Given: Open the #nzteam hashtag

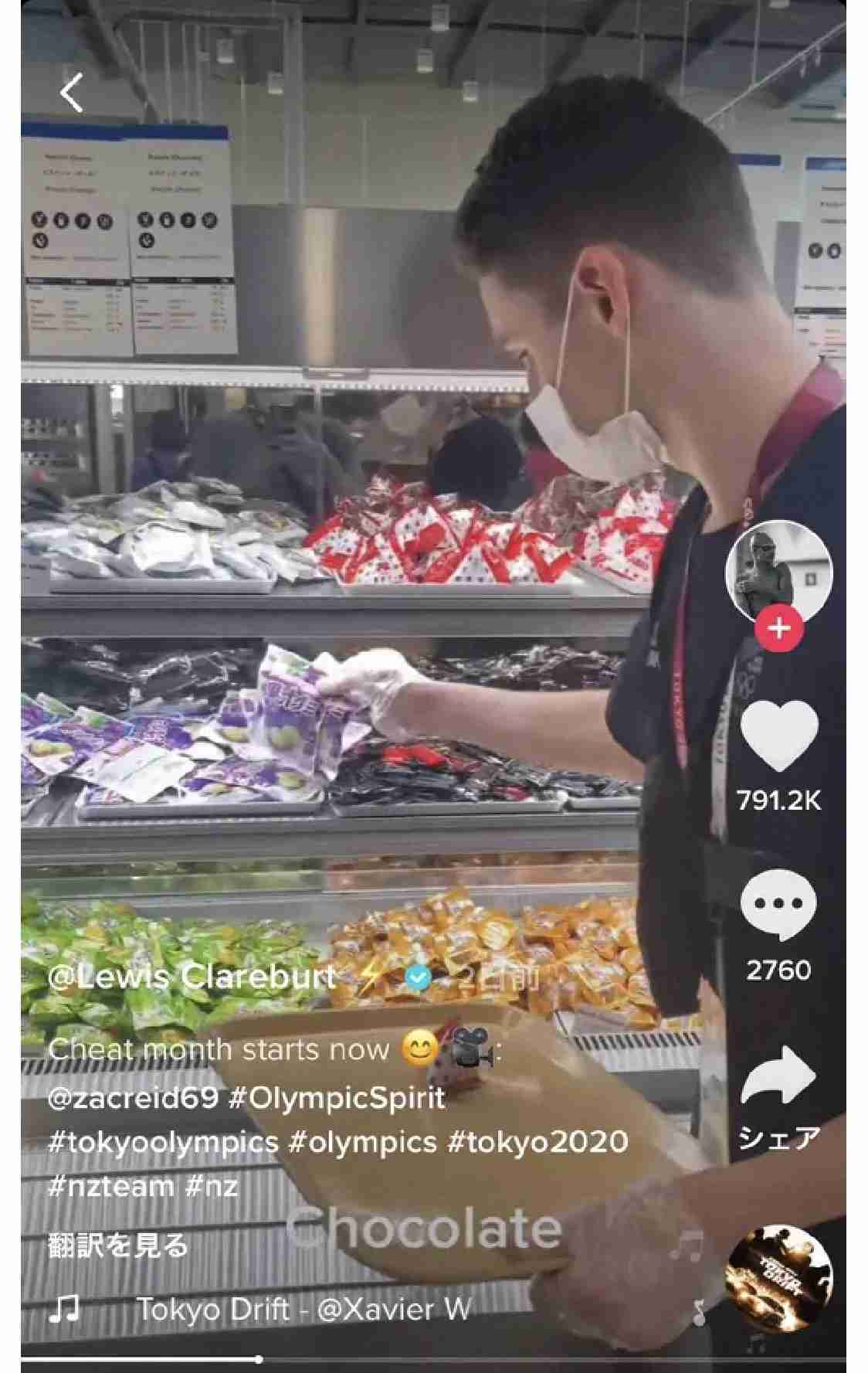Looking at the screenshot, I should pos(110,1185).
